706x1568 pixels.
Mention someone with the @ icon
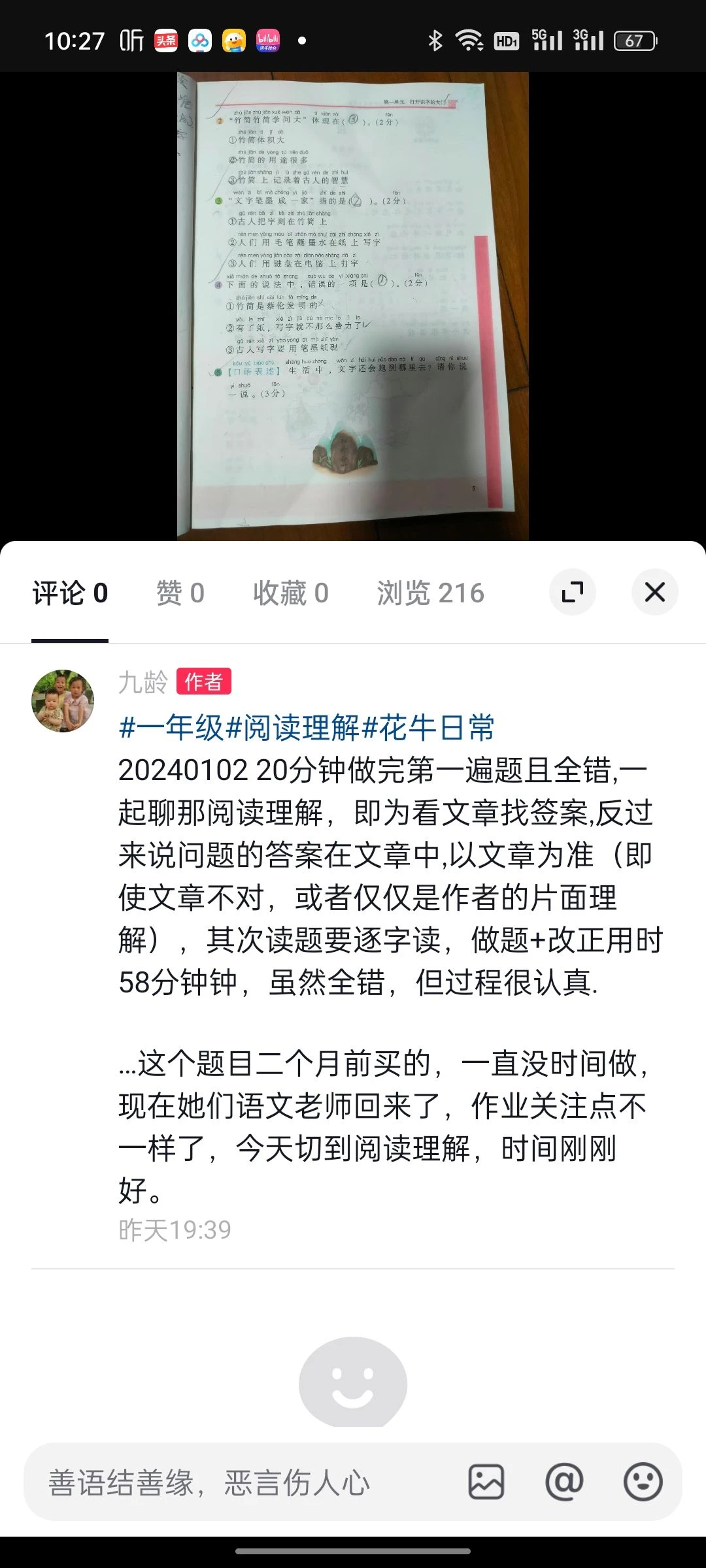pos(564,1482)
